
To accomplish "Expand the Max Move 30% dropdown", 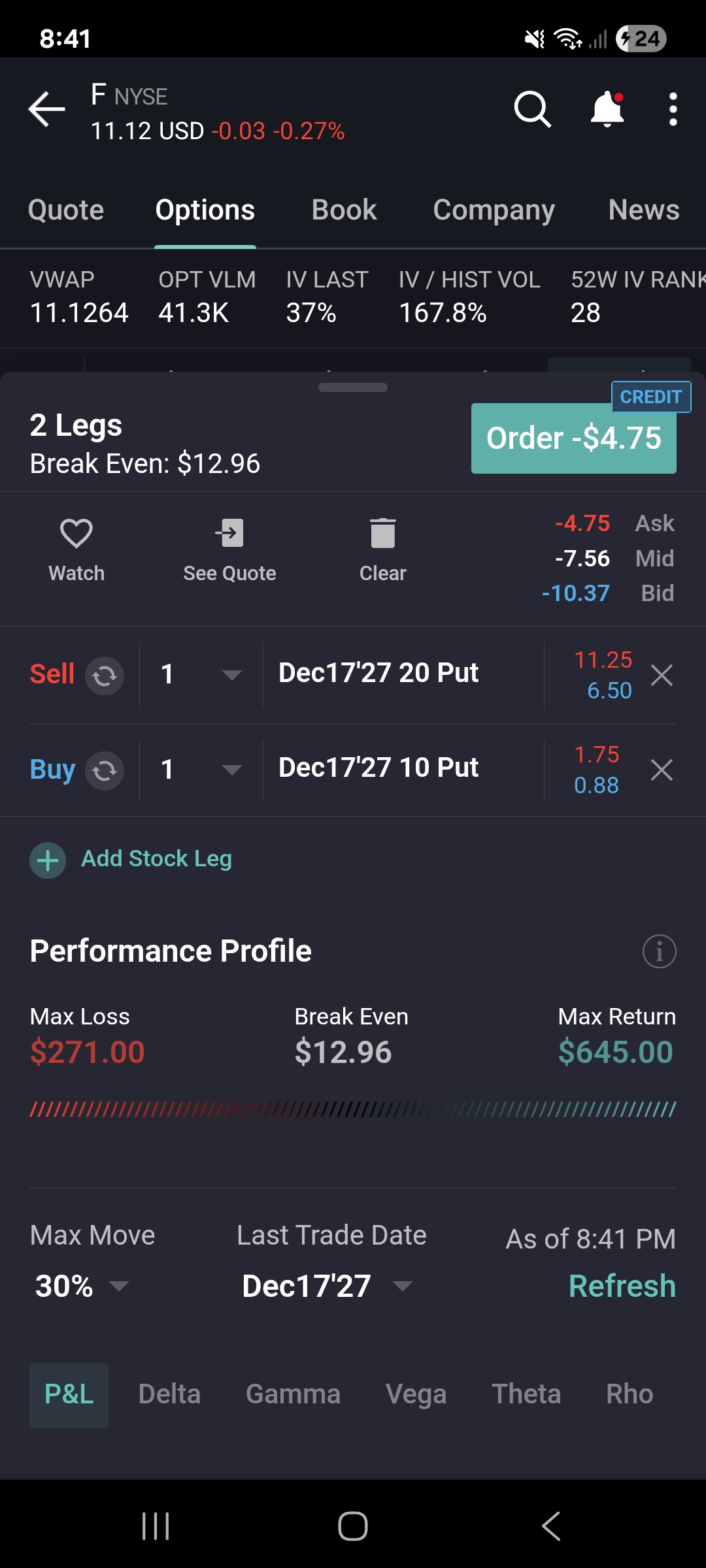I will click(82, 1286).
